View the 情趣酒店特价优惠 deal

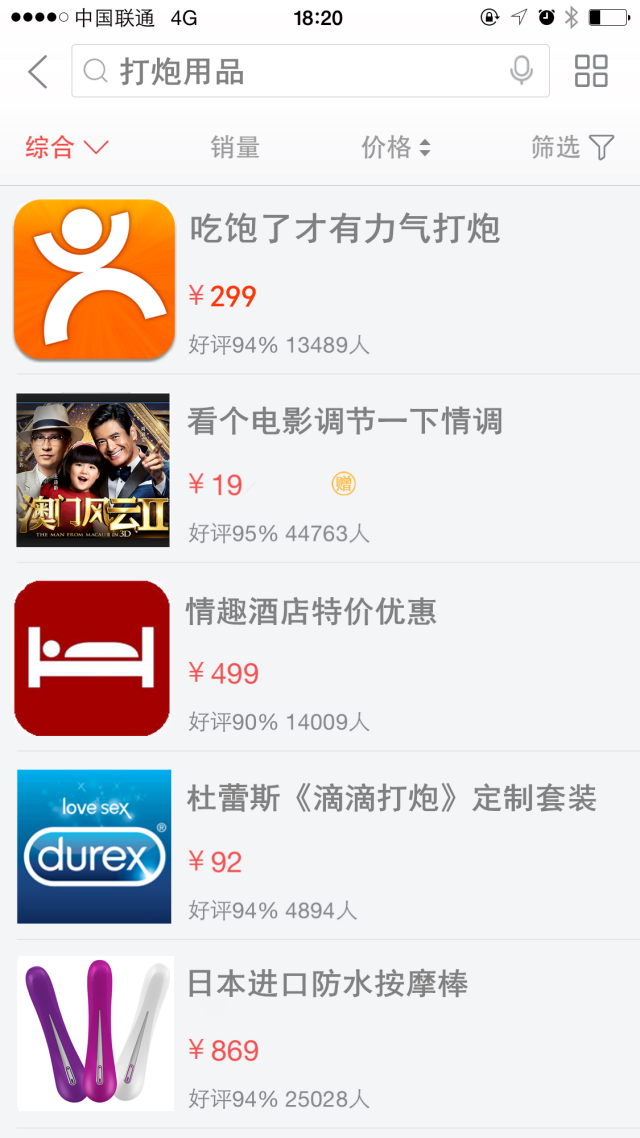(311, 611)
